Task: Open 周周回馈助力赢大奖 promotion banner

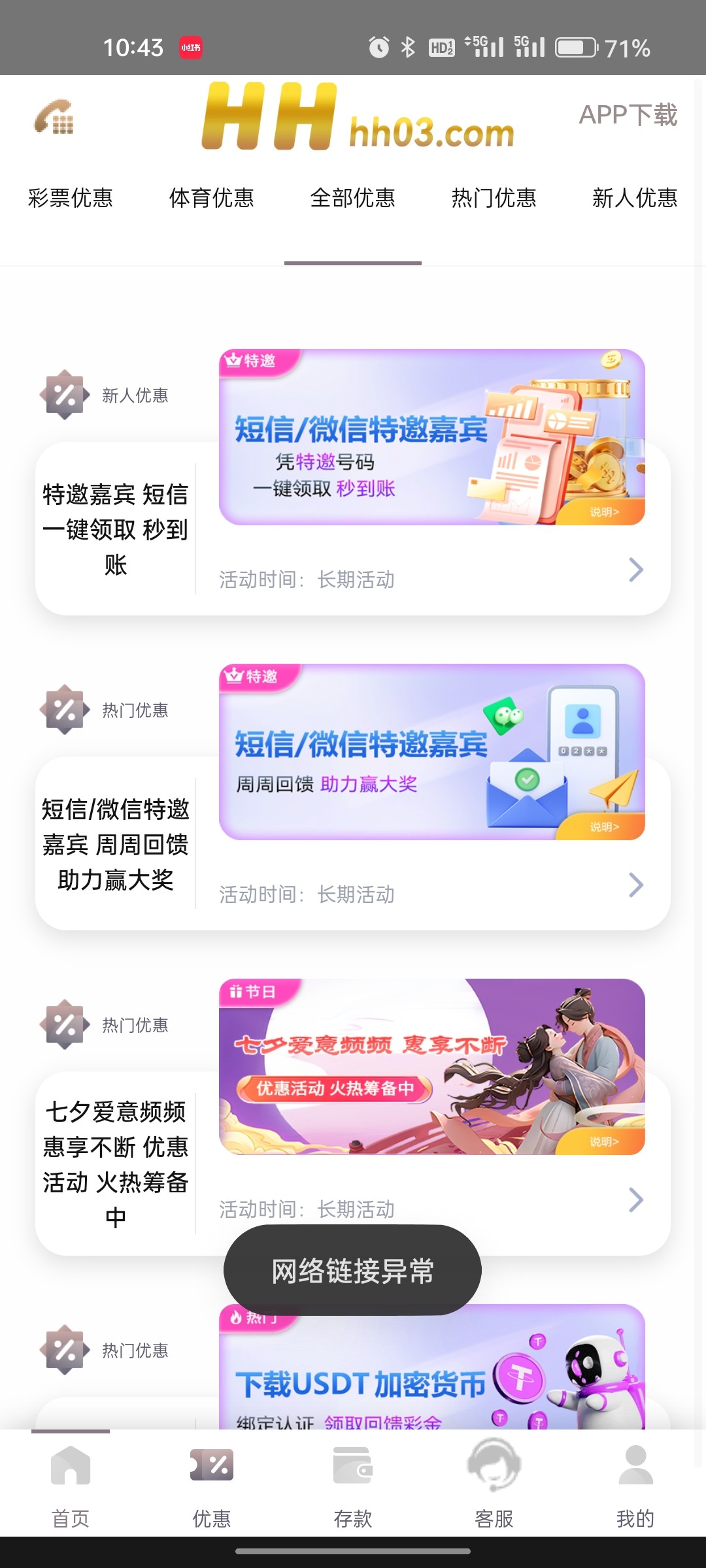Action: 431,752
